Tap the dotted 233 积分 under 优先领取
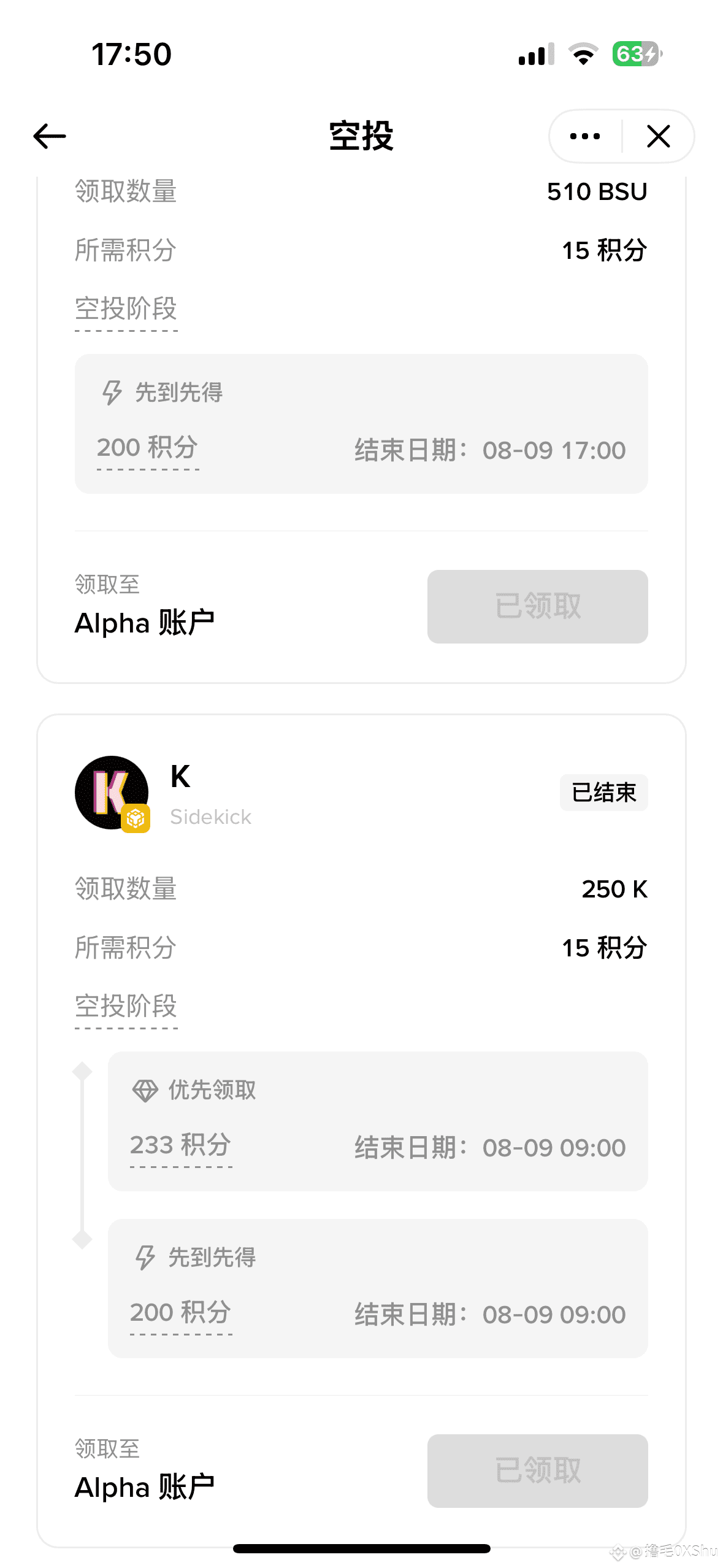The image size is (723, 1568). 181,1145
